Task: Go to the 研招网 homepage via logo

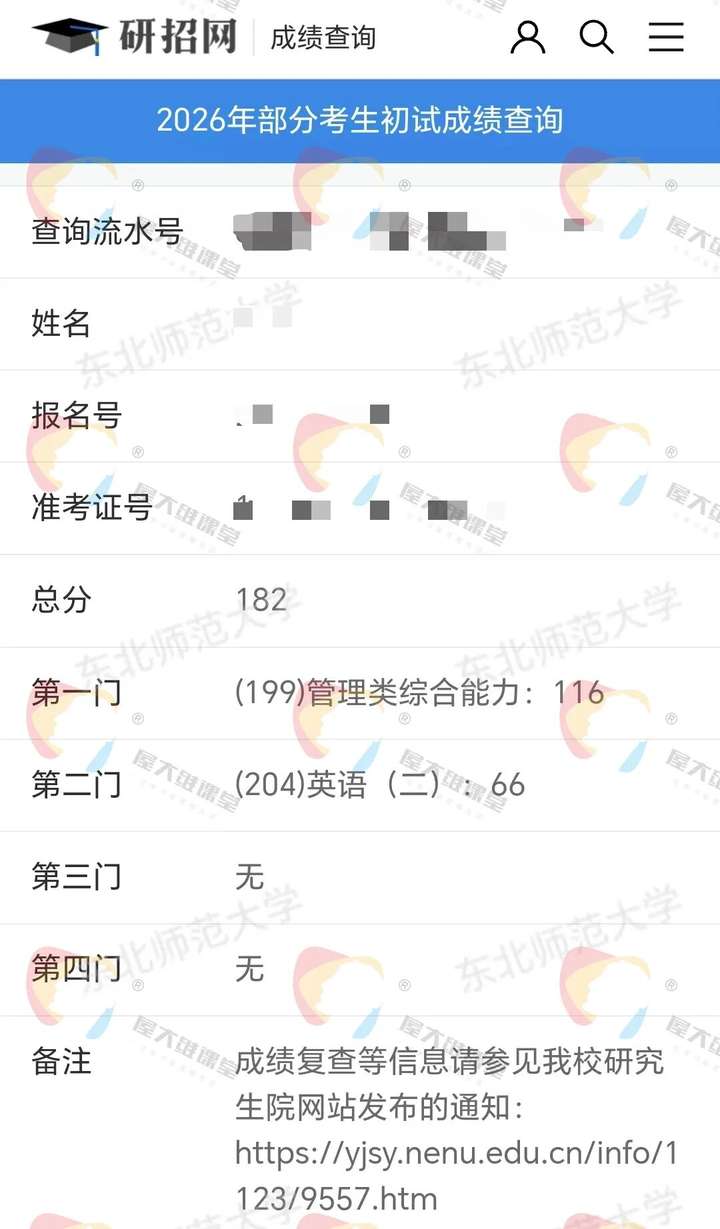Action: (x=135, y=37)
